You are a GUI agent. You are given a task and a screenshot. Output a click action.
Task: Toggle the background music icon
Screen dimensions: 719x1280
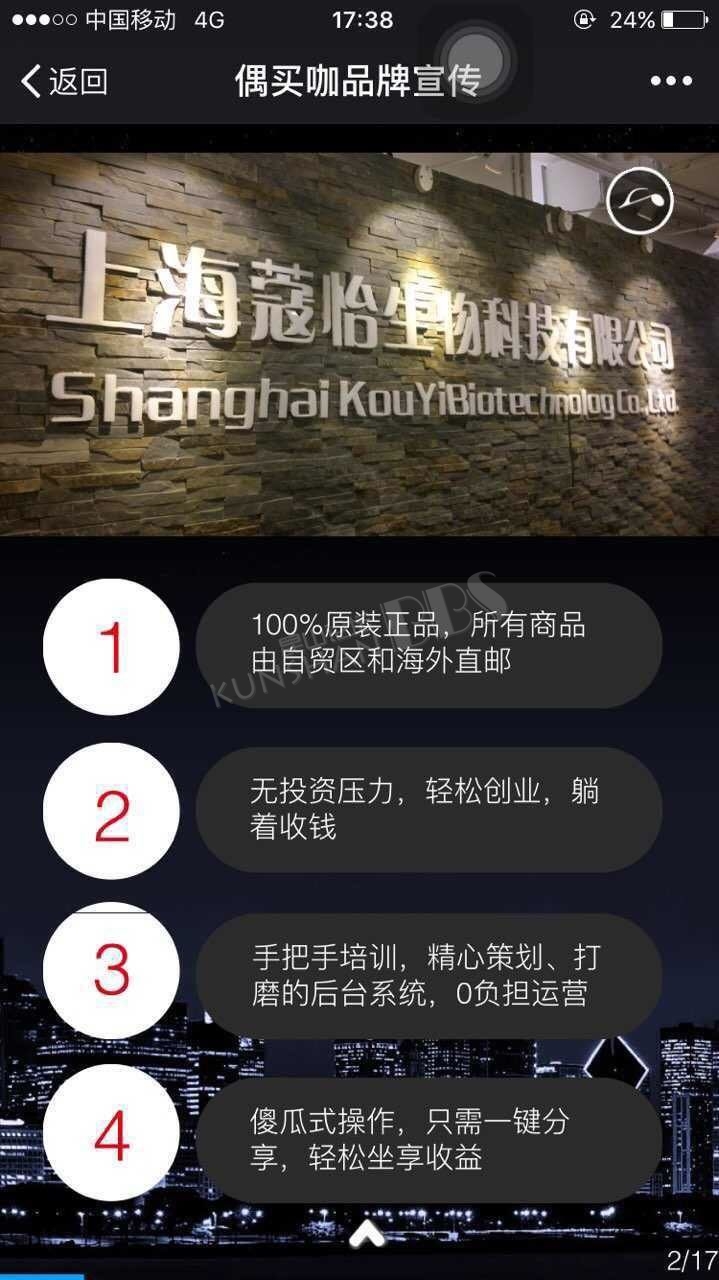click(640, 202)
